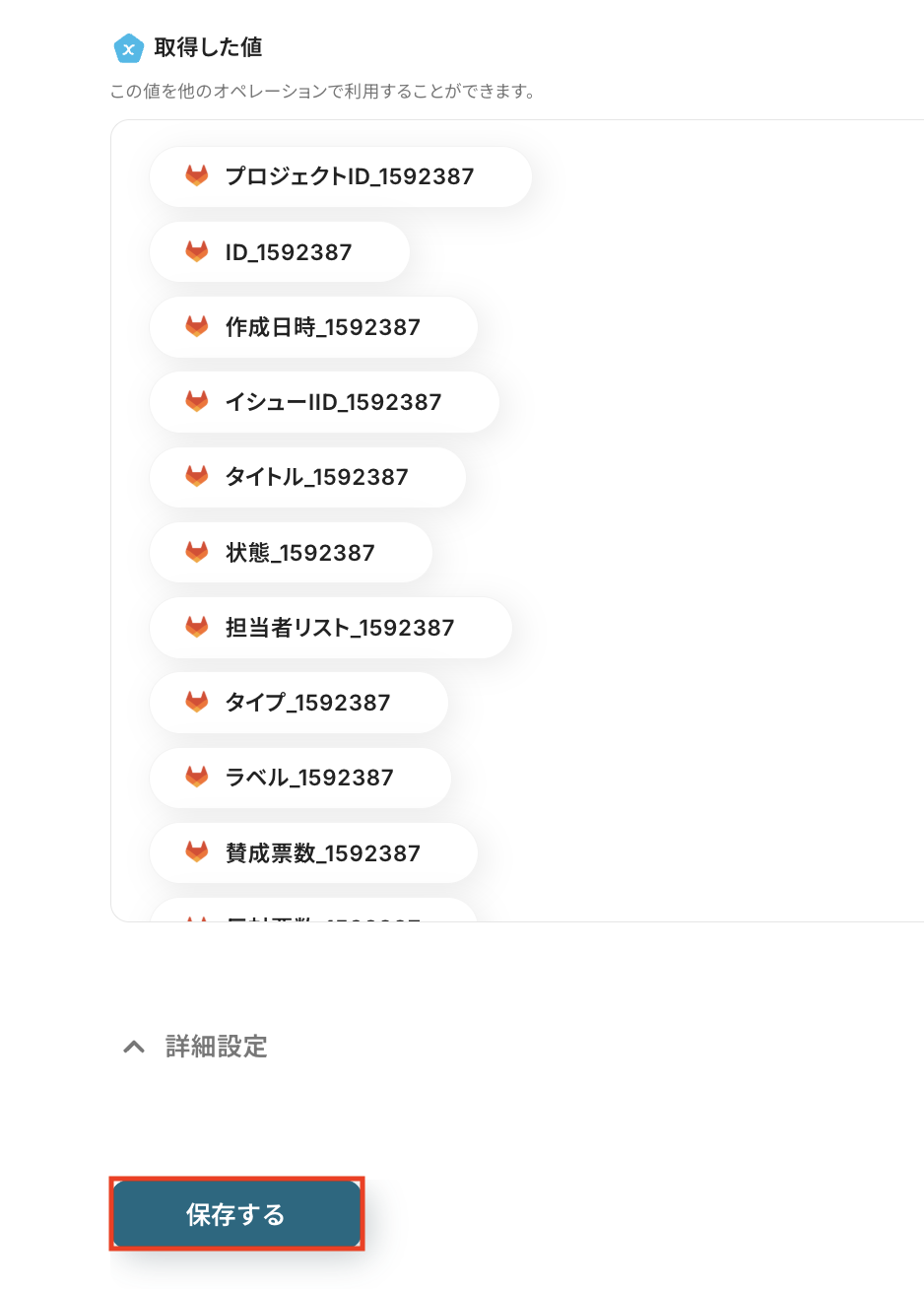Choose the 状態_1592387 chip
This screenshot has width=924, height=1289.
[x=291, y=553]
